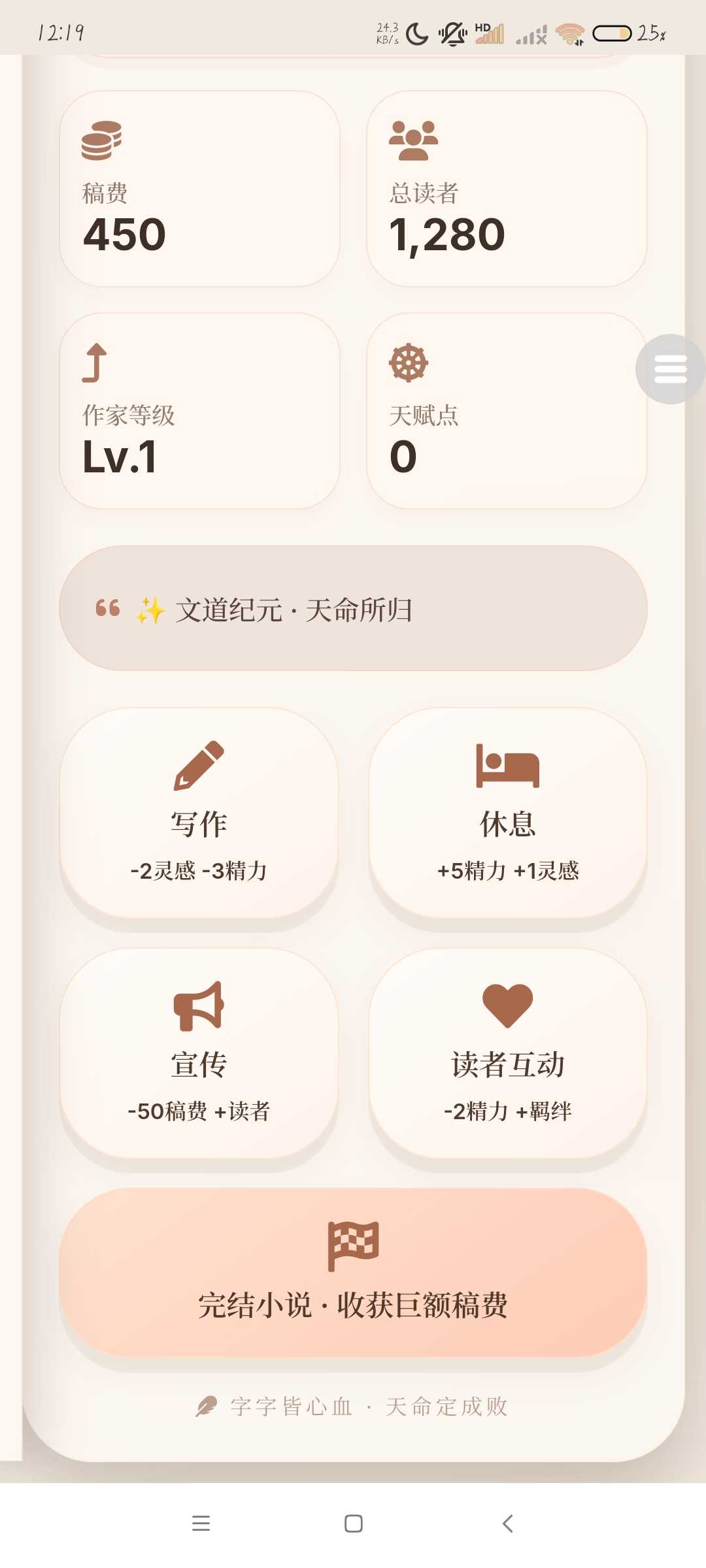
Task: Tap 完结小说 to collect manuscript fees
Action: pos(353,1273)
